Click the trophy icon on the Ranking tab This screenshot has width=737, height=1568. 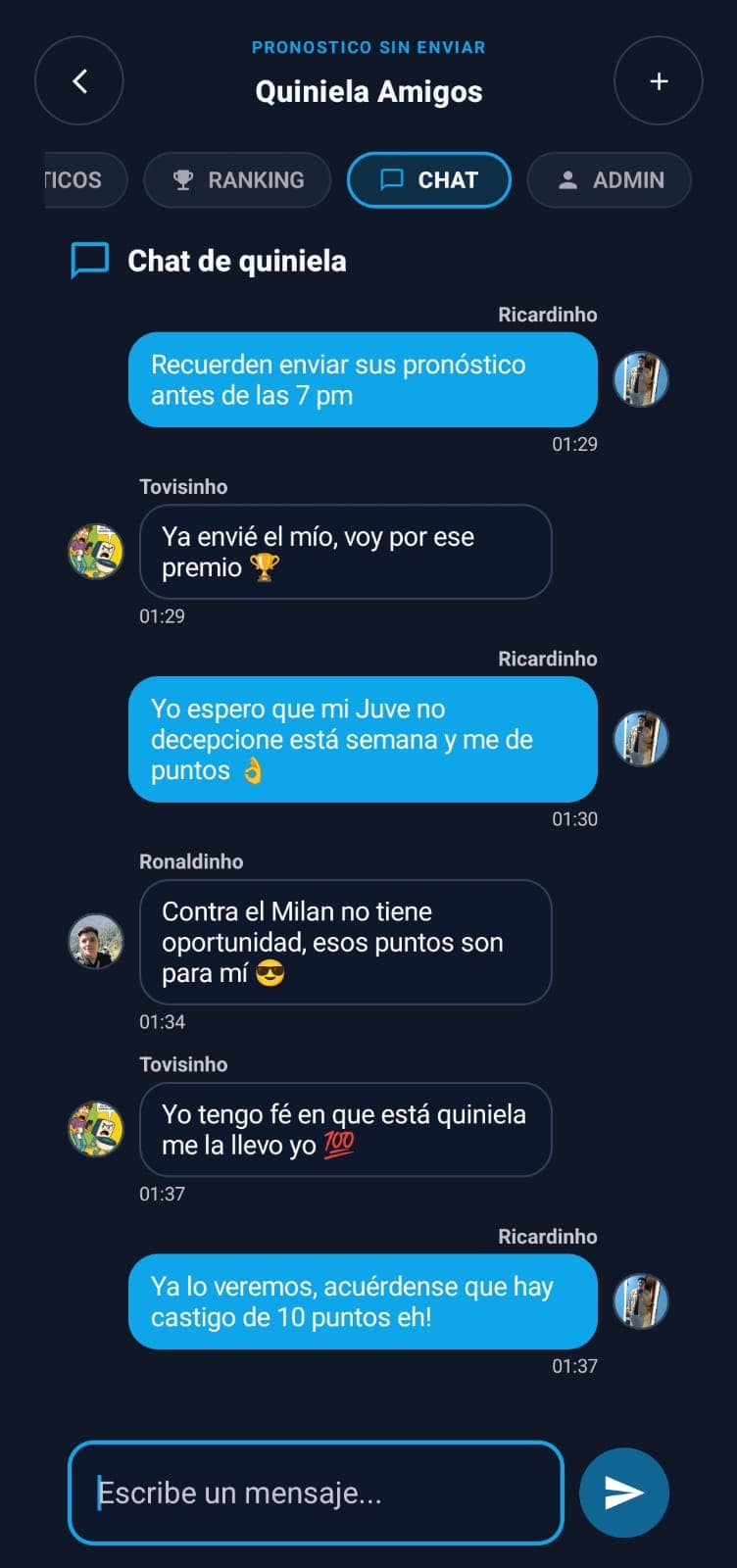coord(180,179)
